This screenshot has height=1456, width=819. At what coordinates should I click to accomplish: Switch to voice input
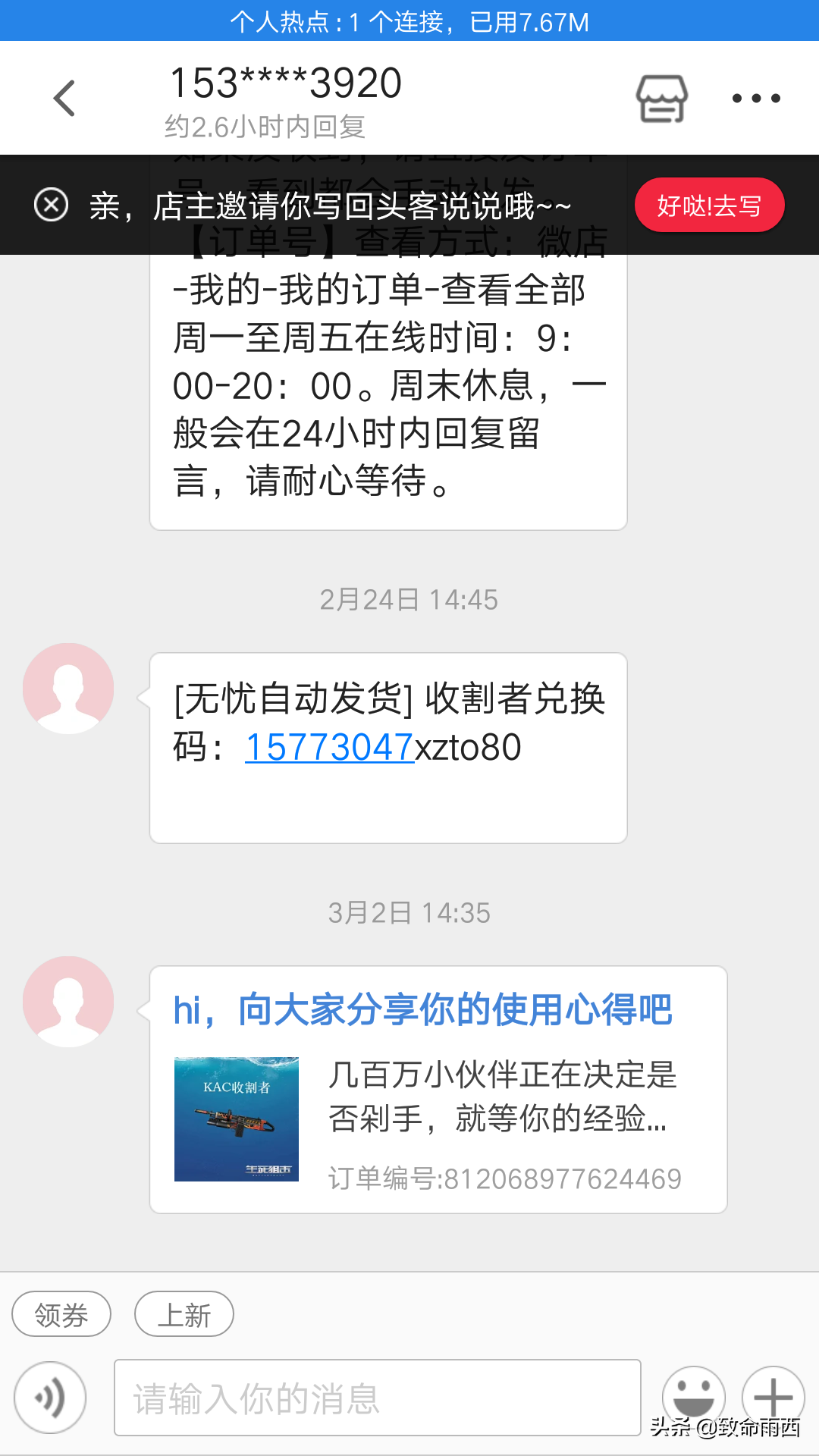(50, 1398)
